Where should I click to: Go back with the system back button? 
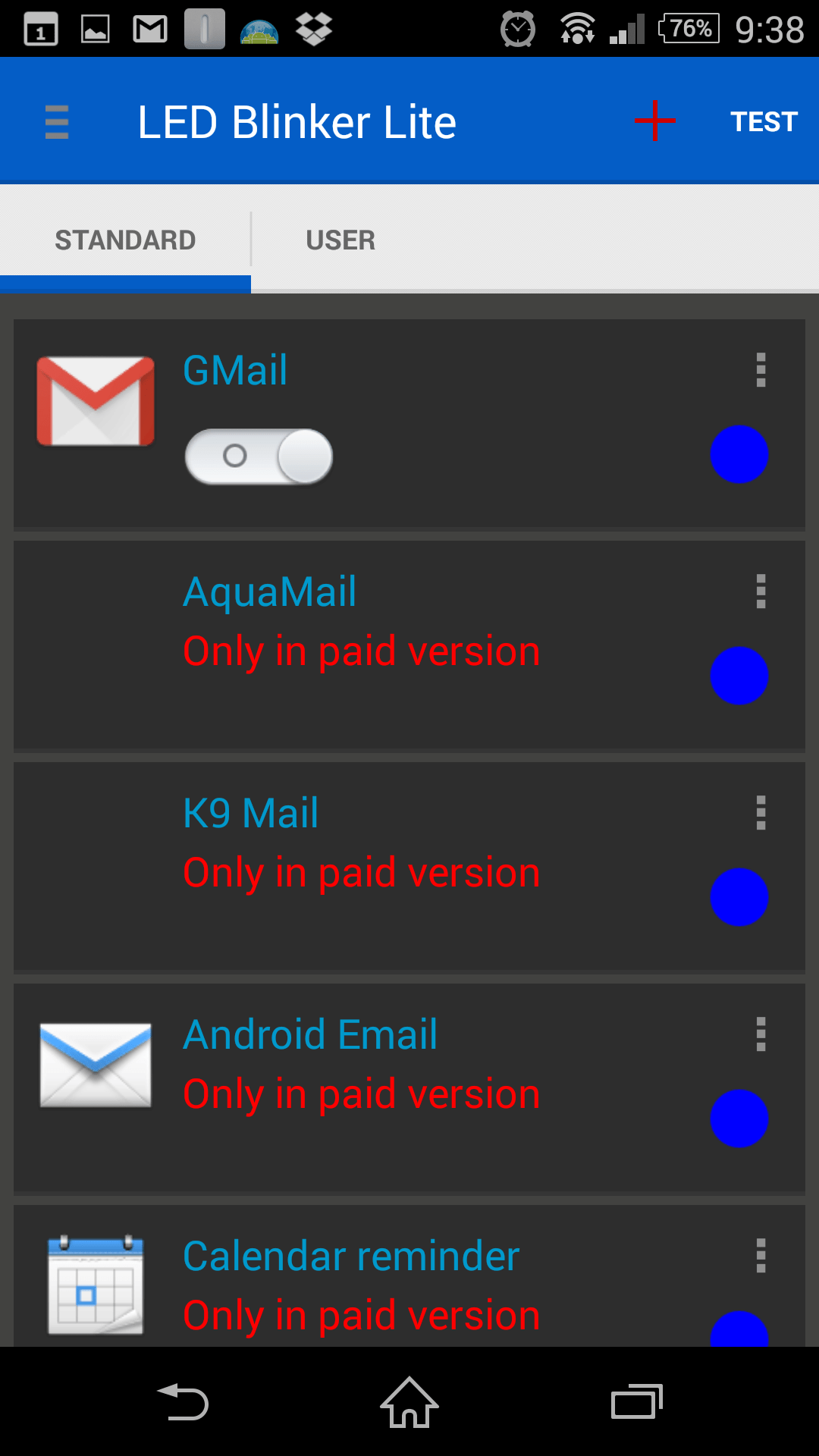coord(183,1401)
